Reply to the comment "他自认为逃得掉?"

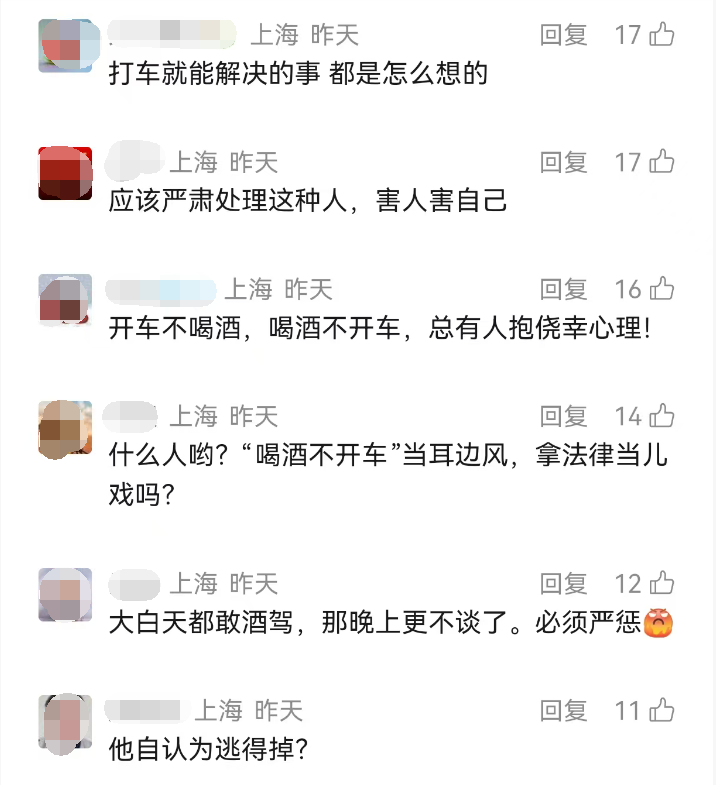[563, 711]
